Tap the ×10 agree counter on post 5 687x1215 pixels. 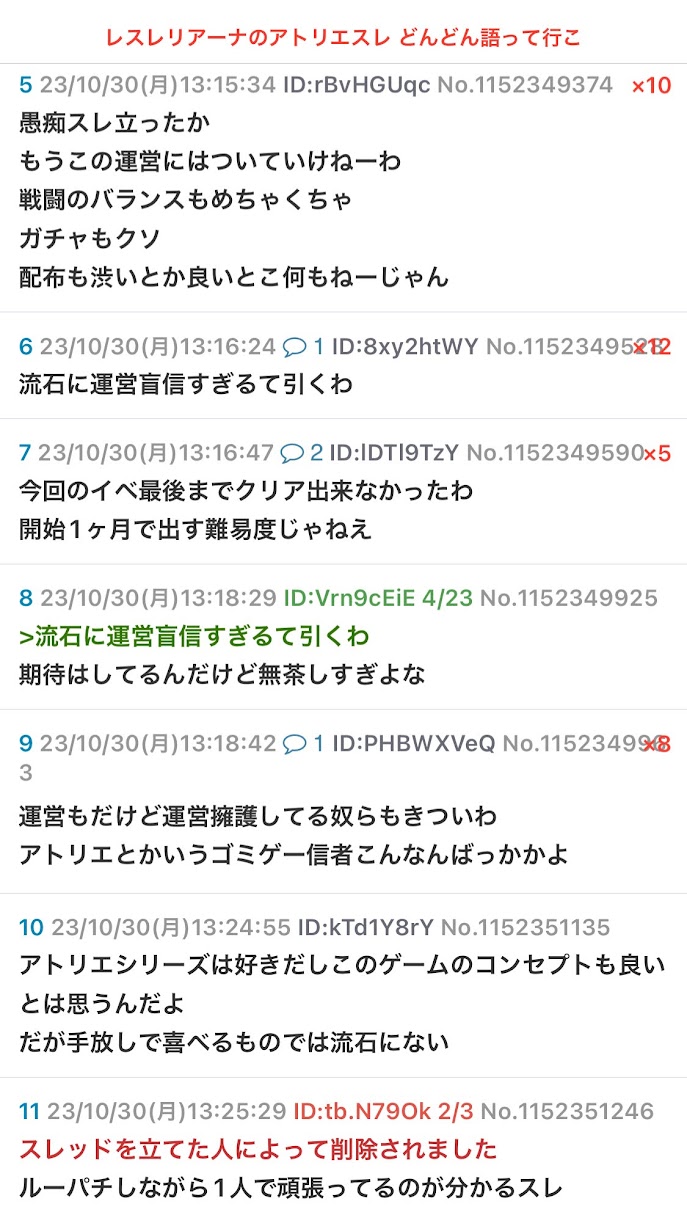[x=652, y=86]
